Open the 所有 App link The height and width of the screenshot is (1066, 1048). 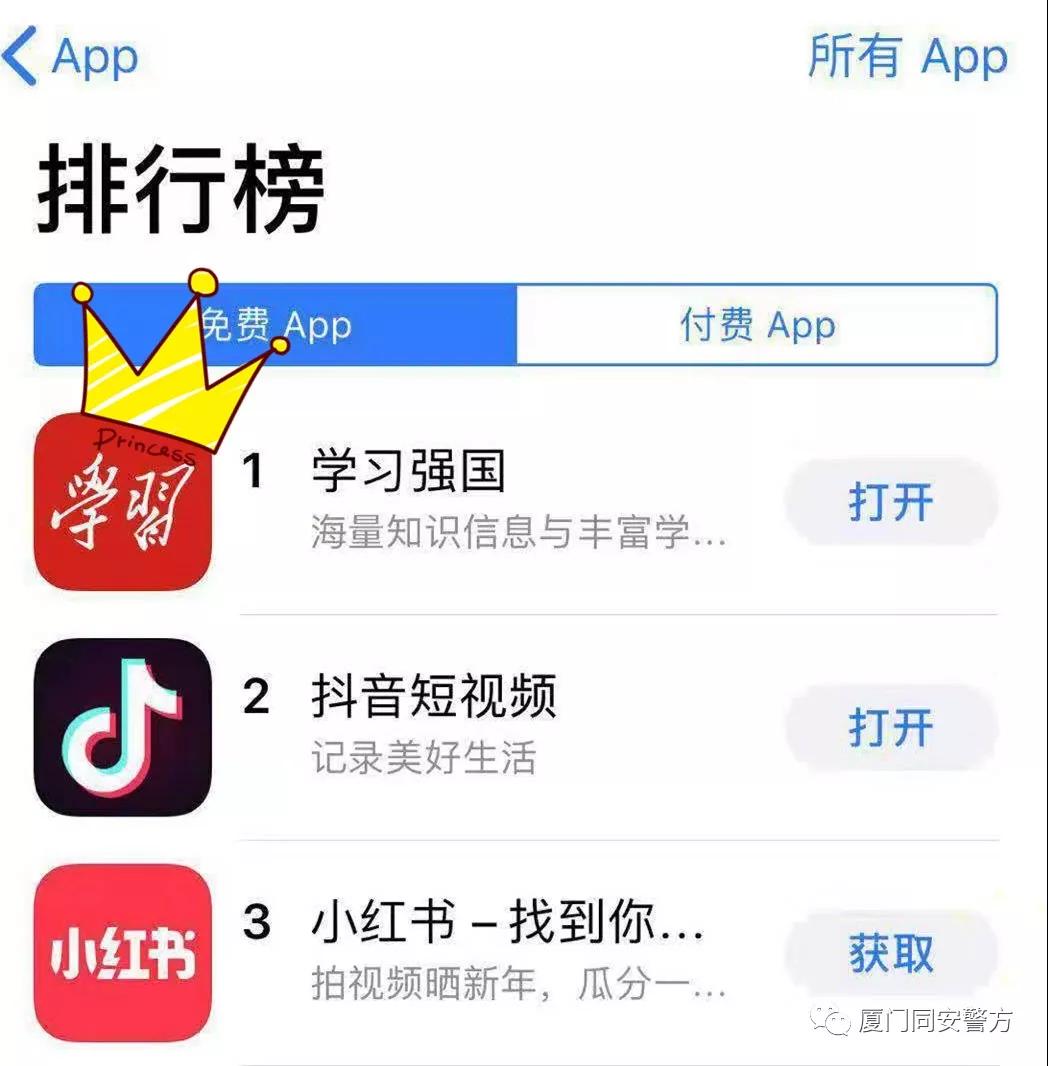point(907,57)
